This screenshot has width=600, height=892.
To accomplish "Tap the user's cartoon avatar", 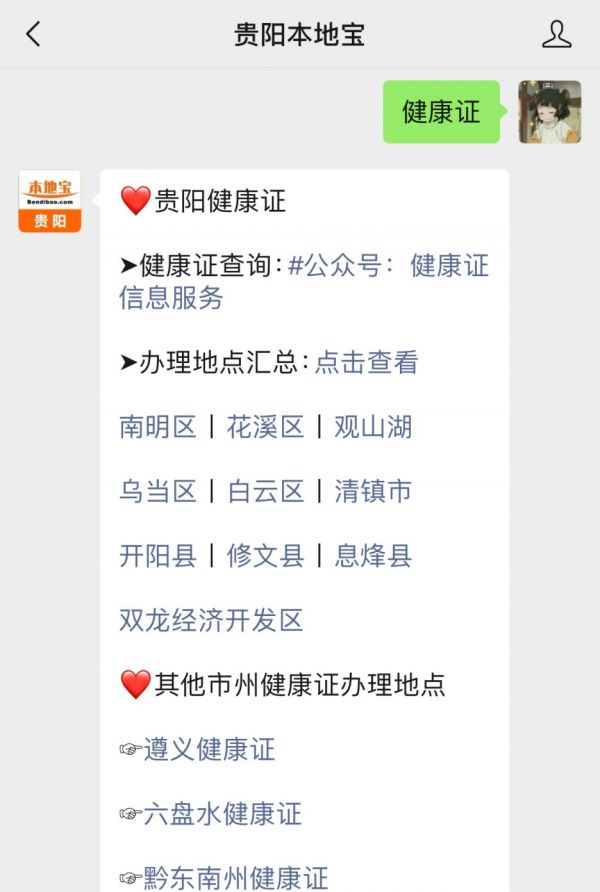I will click(549, 112).
